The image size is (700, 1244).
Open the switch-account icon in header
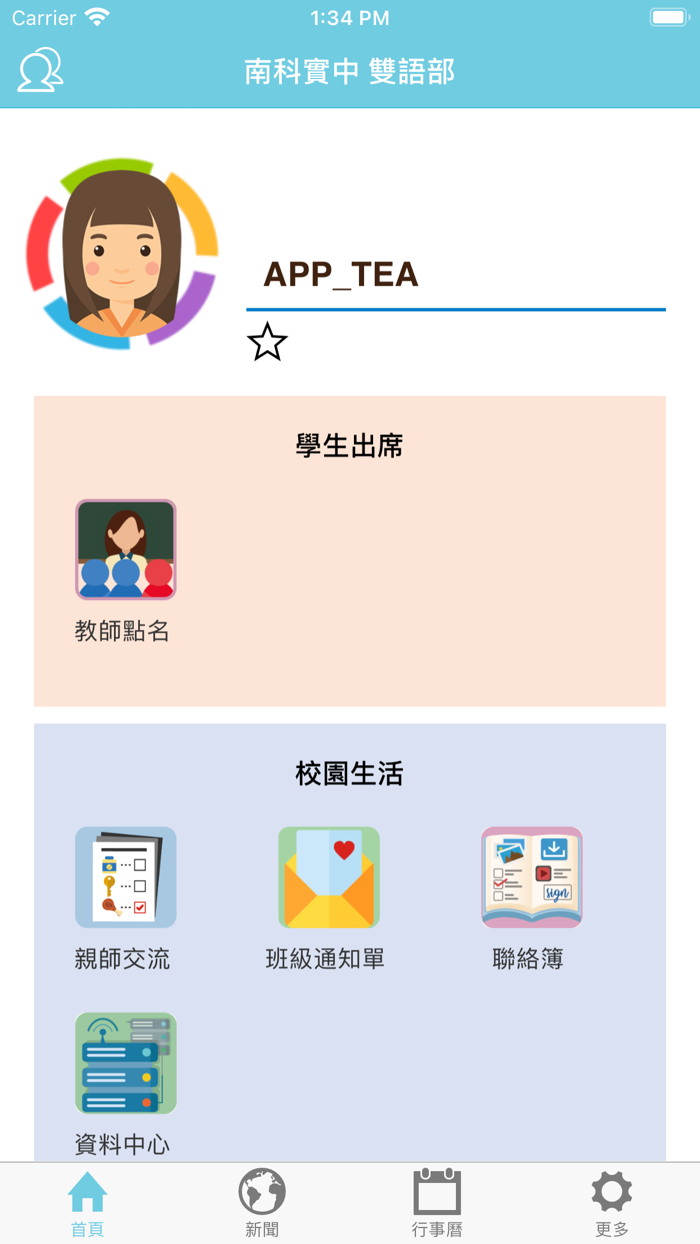tap(40, 70)
